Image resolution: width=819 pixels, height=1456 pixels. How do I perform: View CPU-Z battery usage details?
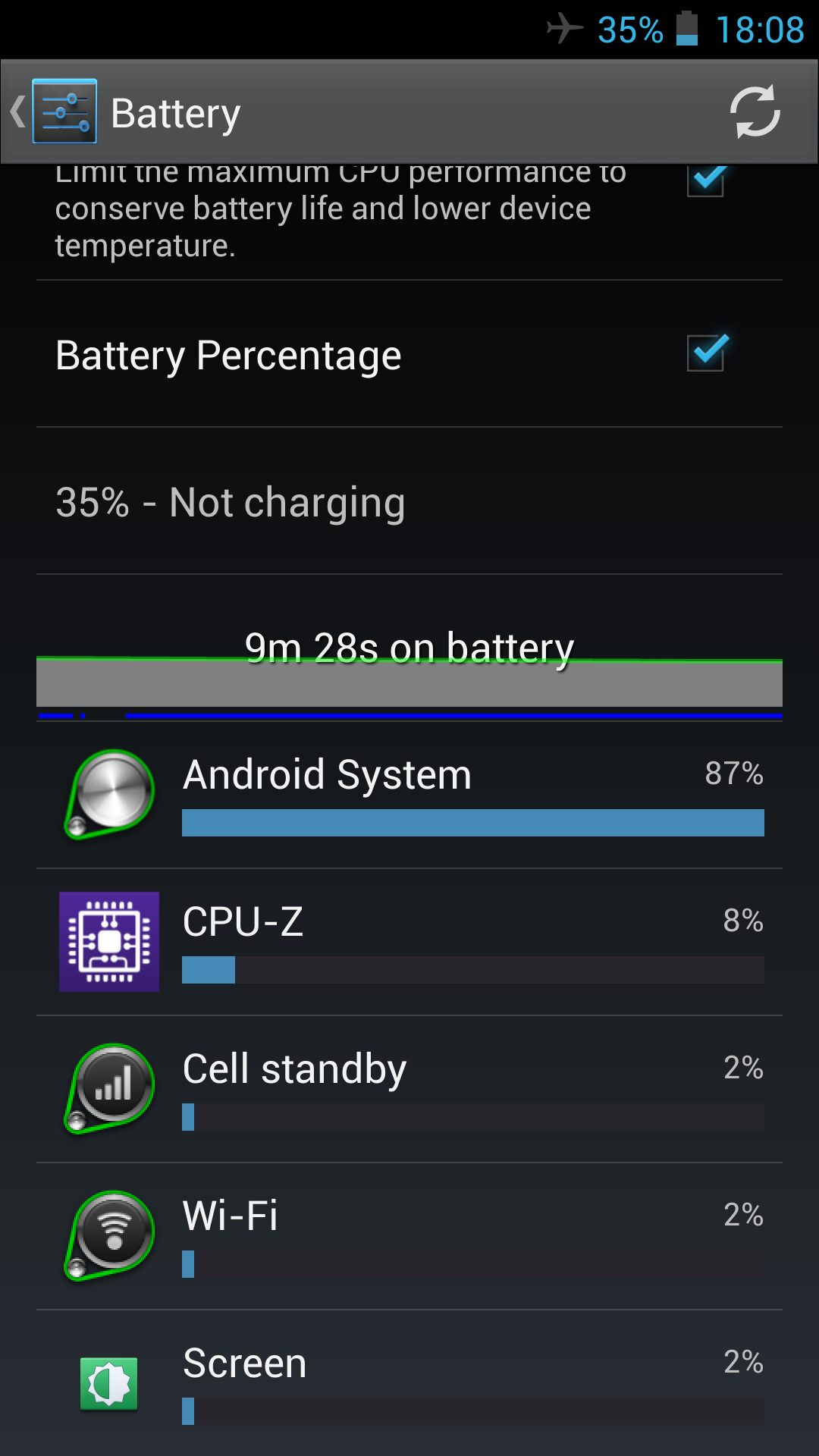coord(409,942)
